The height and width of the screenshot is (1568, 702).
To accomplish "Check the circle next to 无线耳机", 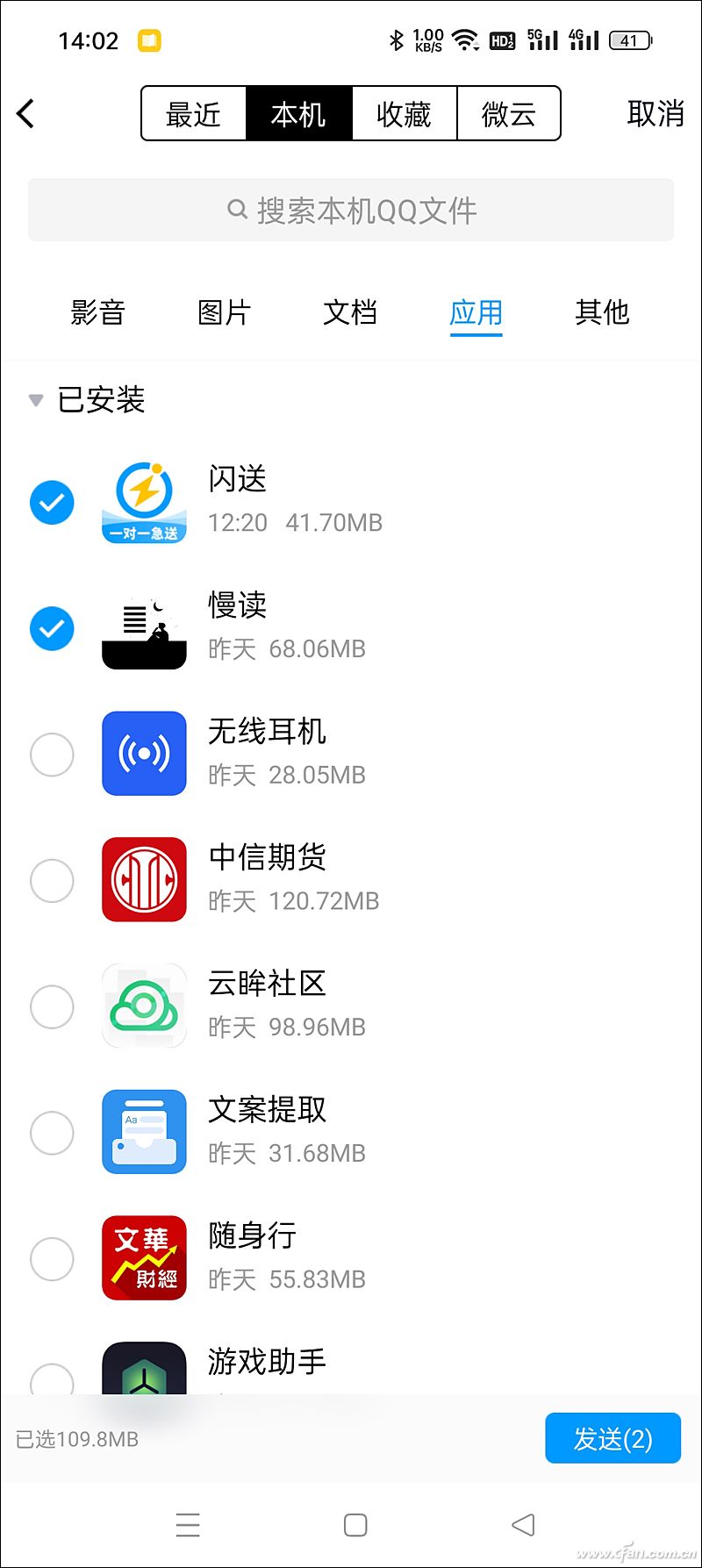I will tap(52, 755).
